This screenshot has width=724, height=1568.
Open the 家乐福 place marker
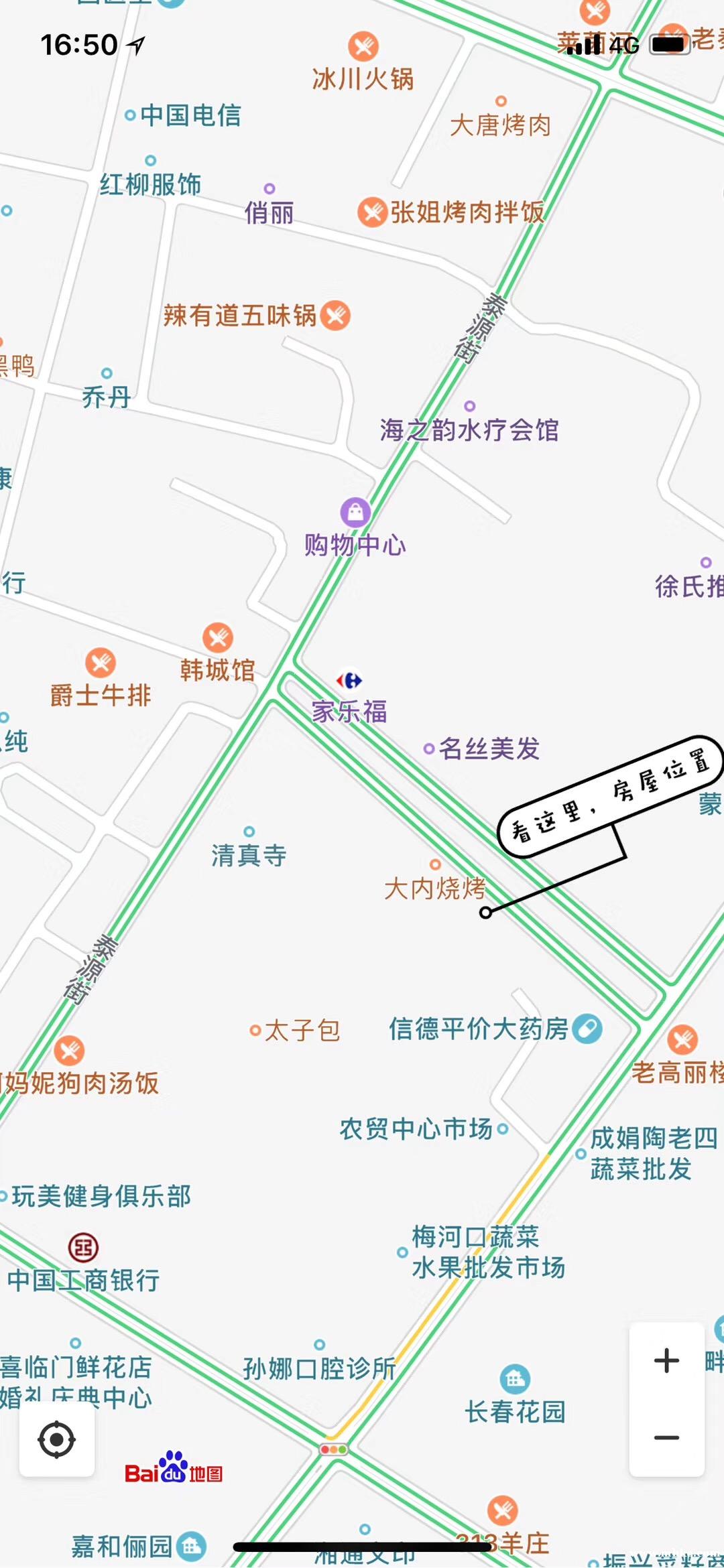pos(349,681)
